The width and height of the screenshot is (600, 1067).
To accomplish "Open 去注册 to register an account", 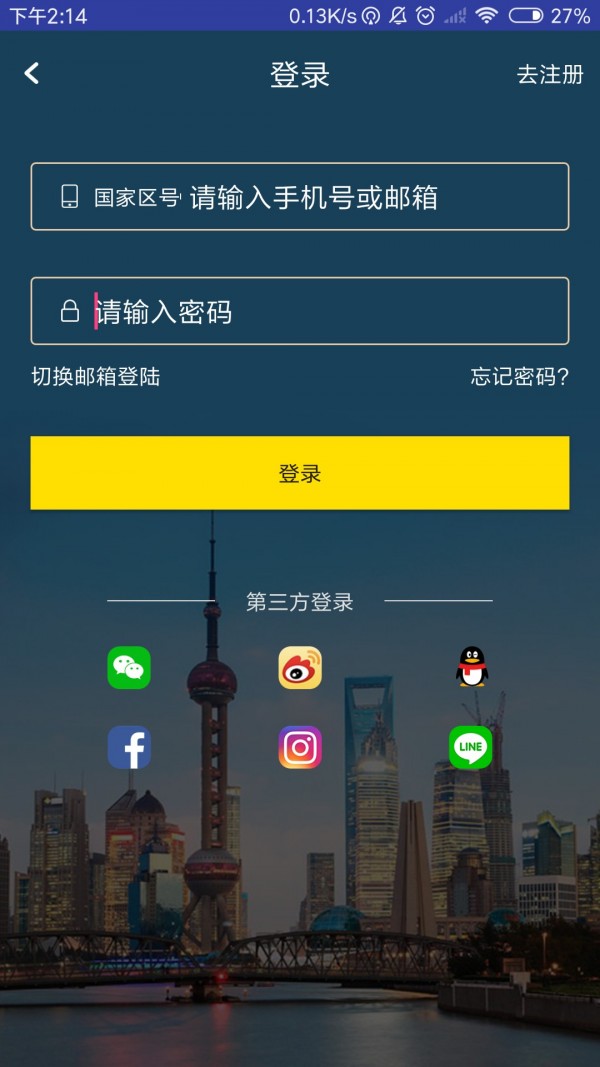I will click(549, 75).
